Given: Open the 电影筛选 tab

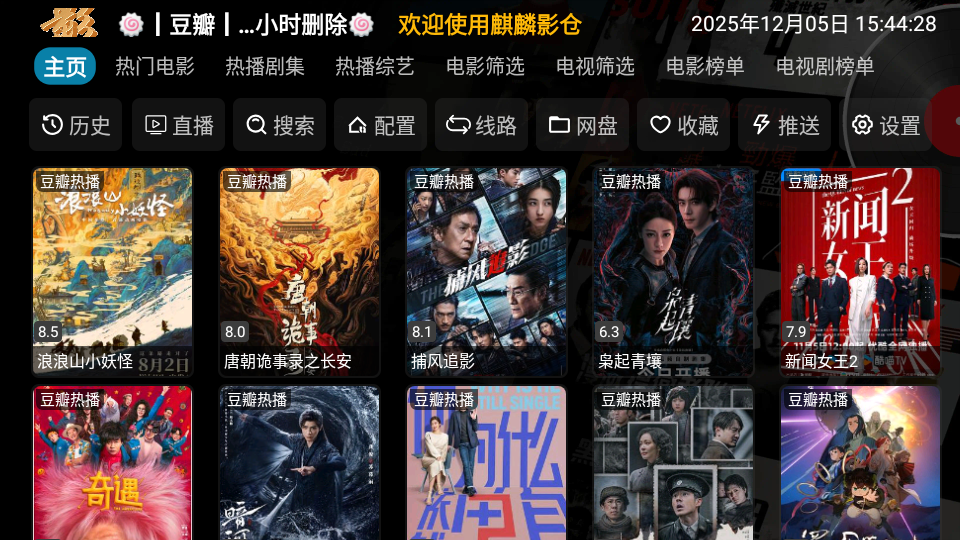Looking at the screenshot, I should tap(485, 67).
